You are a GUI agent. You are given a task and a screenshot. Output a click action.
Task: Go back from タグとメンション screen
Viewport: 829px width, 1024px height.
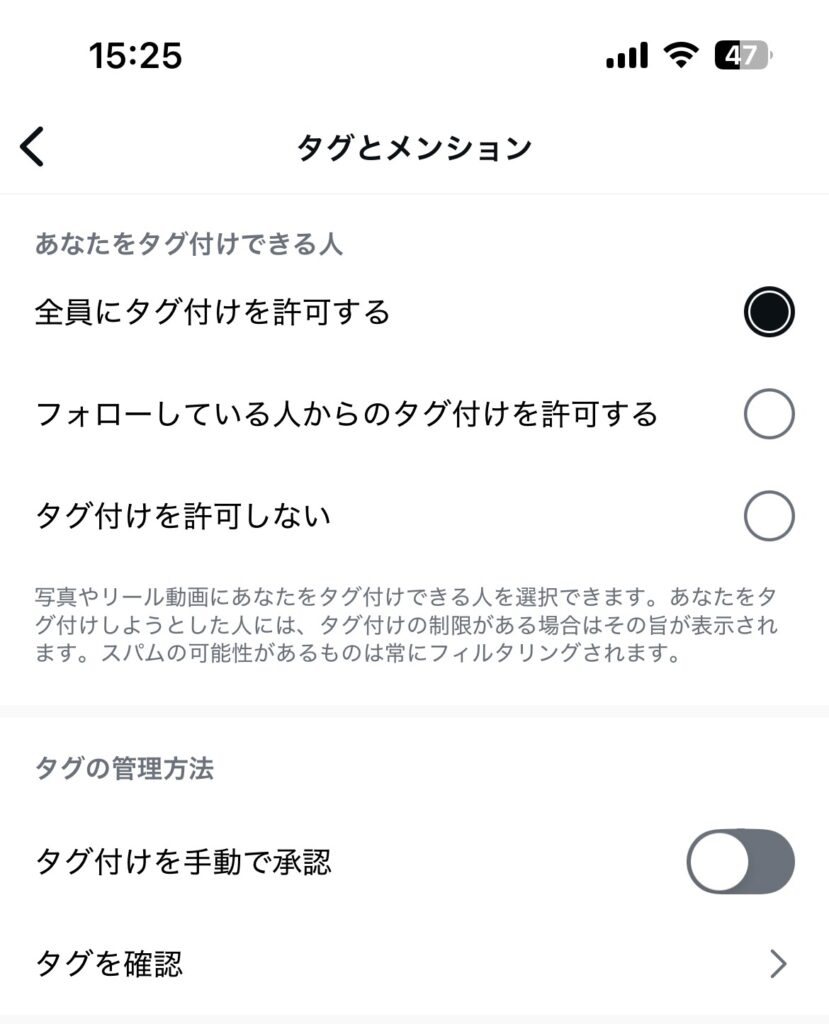coord(33,147)
